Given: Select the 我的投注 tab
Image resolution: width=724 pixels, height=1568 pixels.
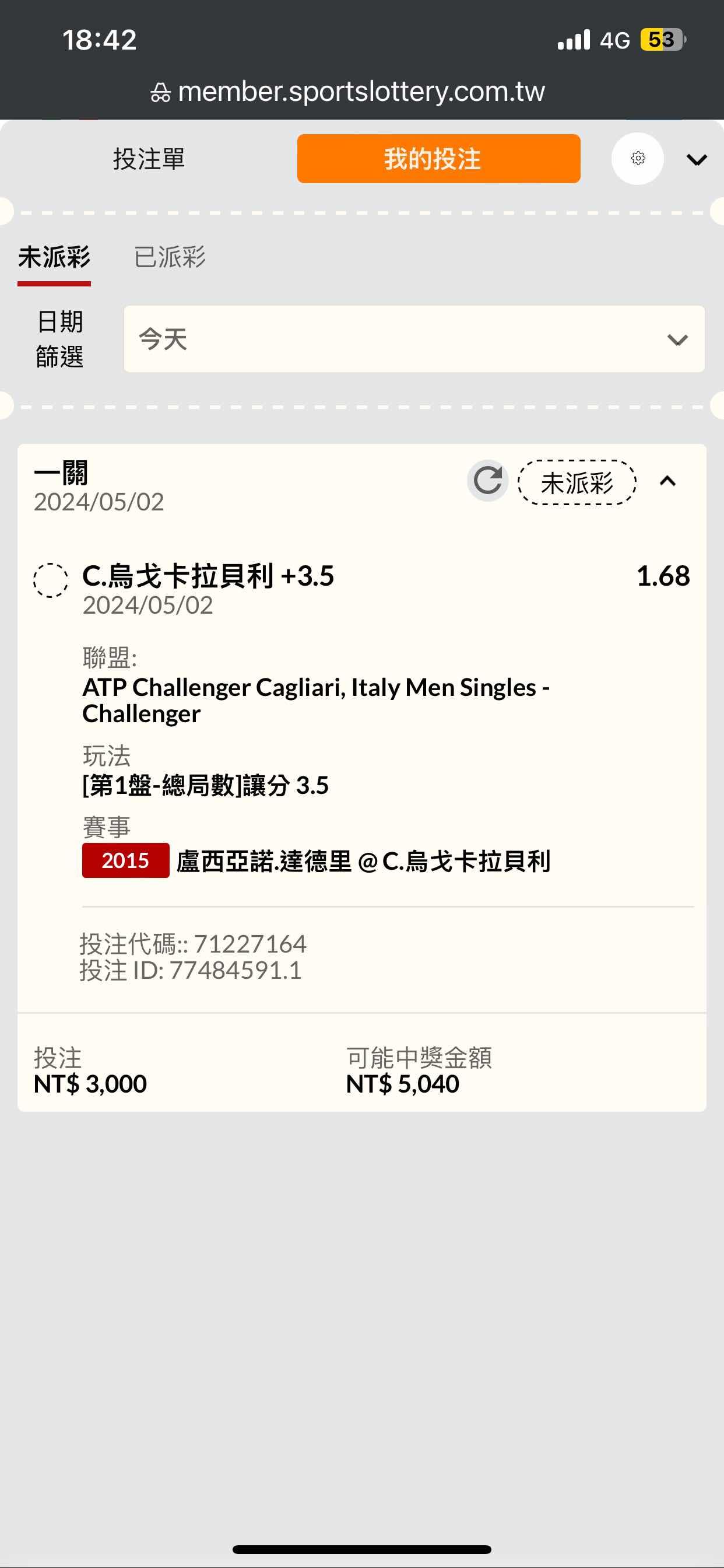Looking at the screenshot, I should [x=438, y=159].
